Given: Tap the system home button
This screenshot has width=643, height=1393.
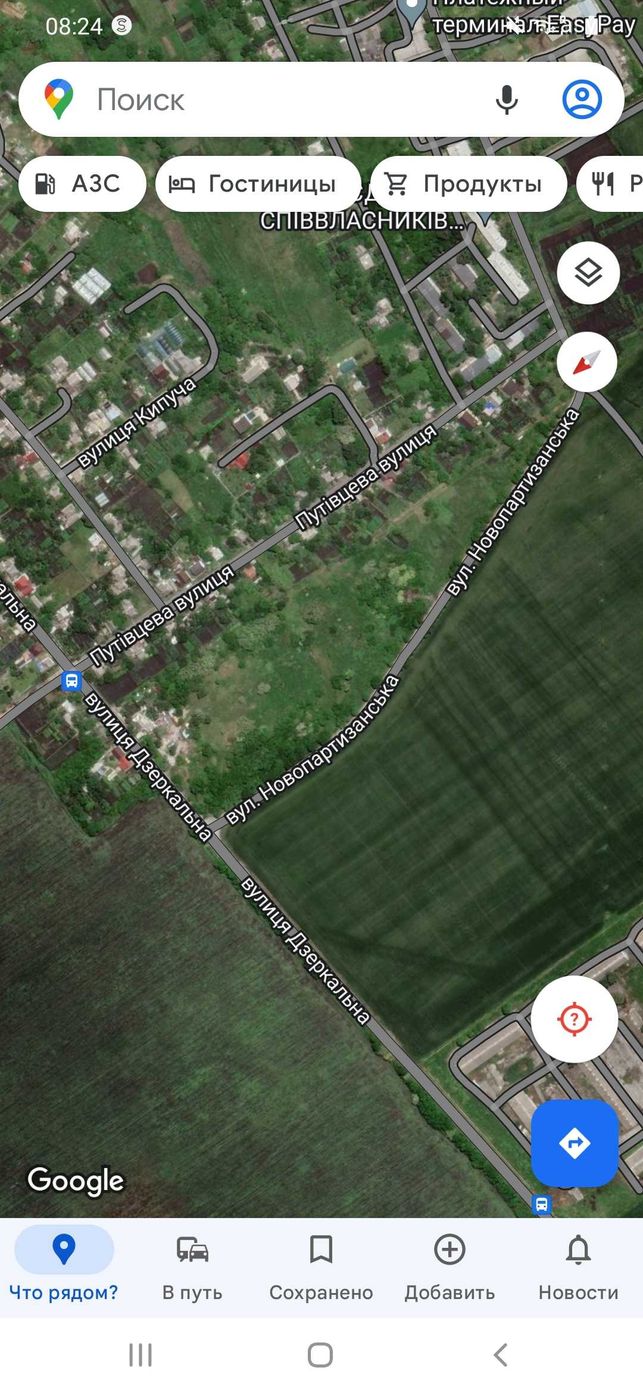Looking at the screenshot, I should pyautogui.click(x=320, y=1355).
